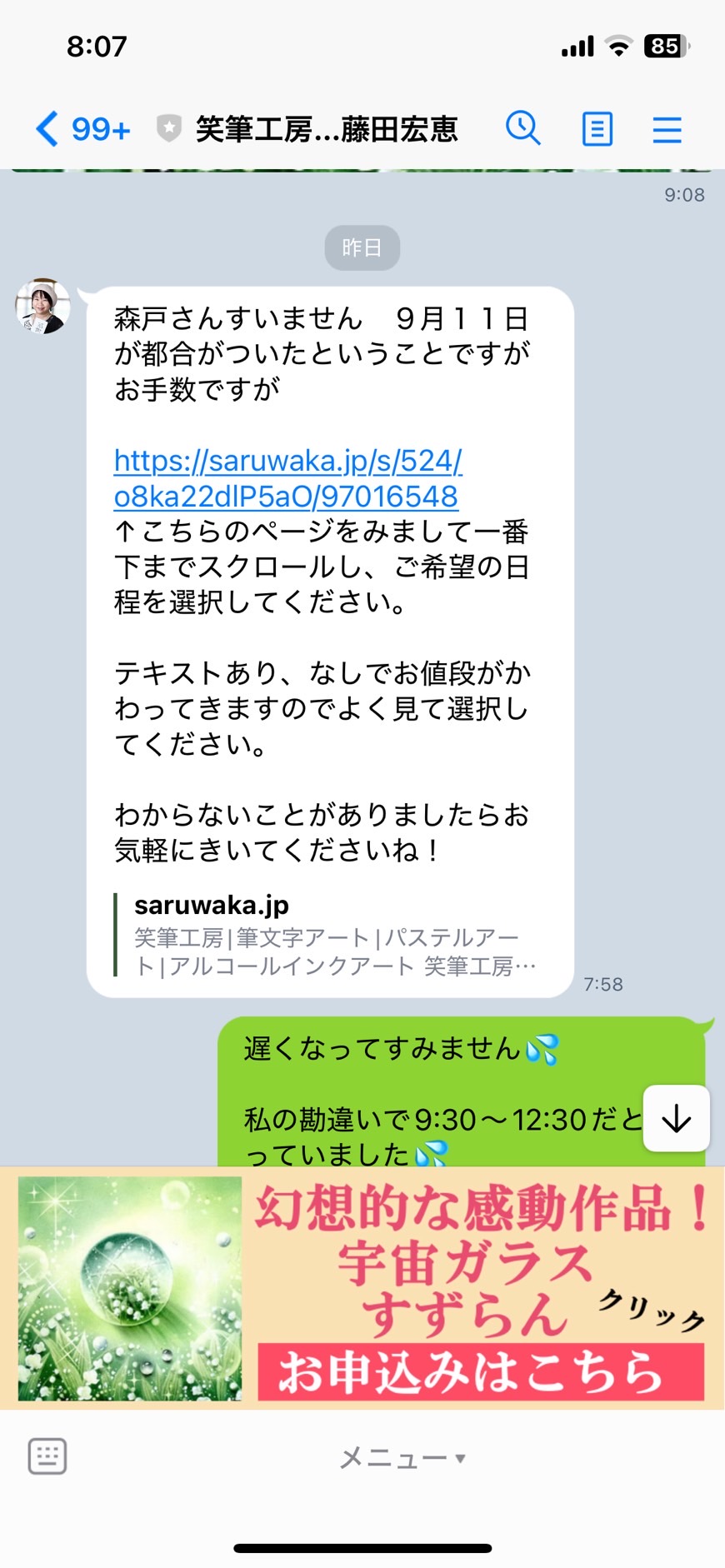Open the 宇宙ガラス すずらん application banner
The height and width of the screenshot is (1568, 725).
point(362,1287)
